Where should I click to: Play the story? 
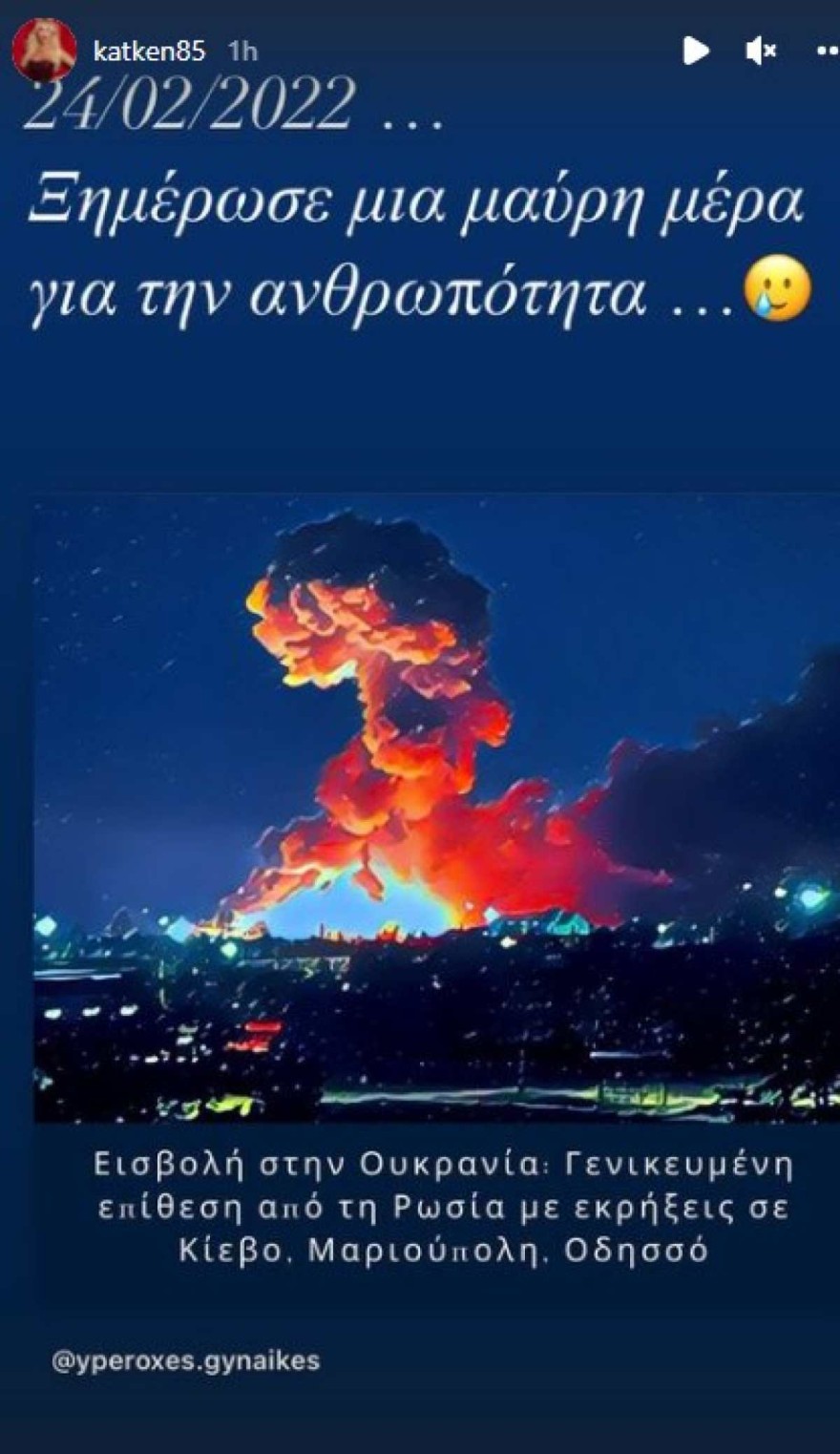696,51
